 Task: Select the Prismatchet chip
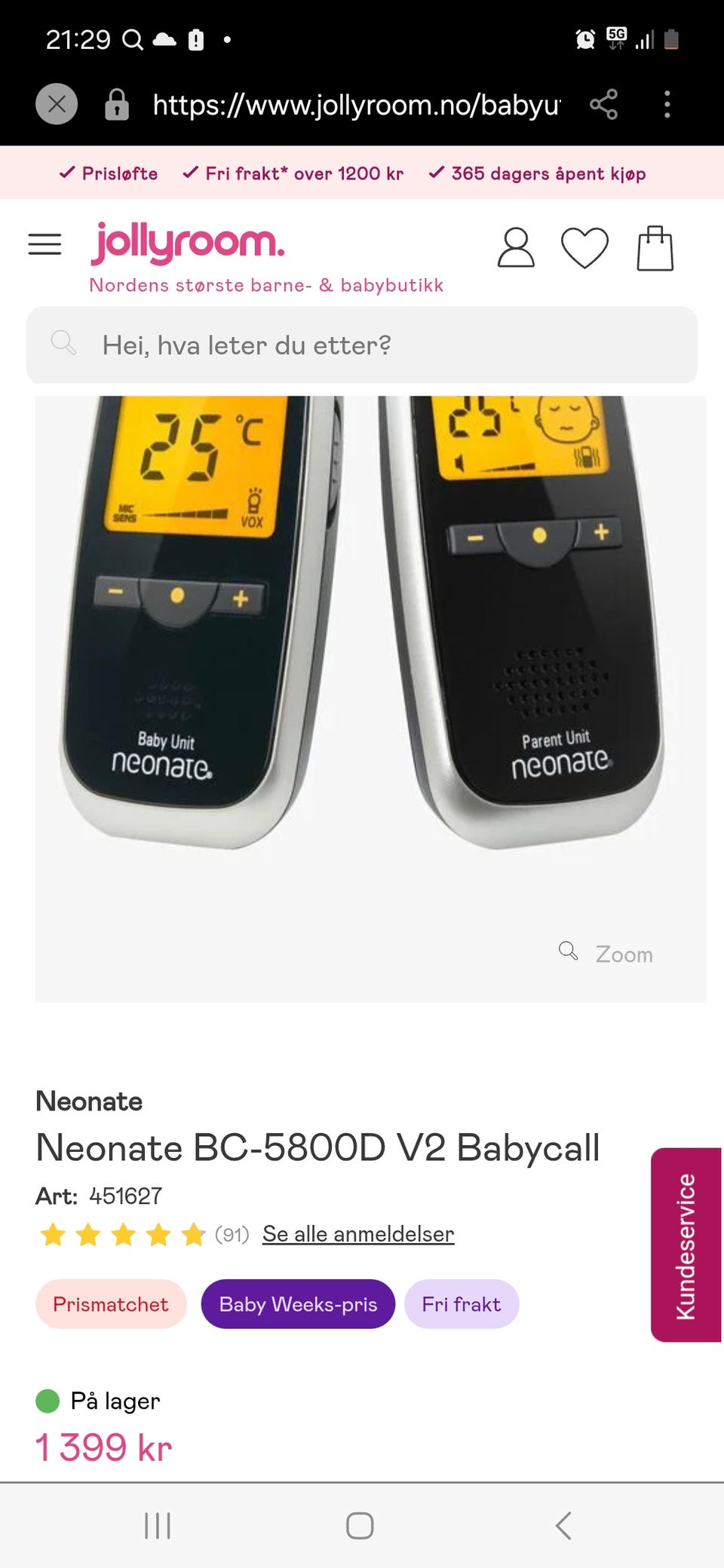coord(111,1304)
